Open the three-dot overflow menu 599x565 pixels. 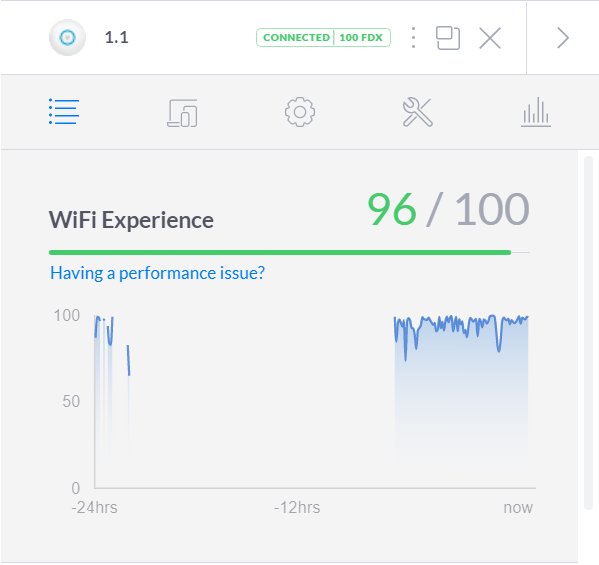pyautogui.click(x=413, y=37)
